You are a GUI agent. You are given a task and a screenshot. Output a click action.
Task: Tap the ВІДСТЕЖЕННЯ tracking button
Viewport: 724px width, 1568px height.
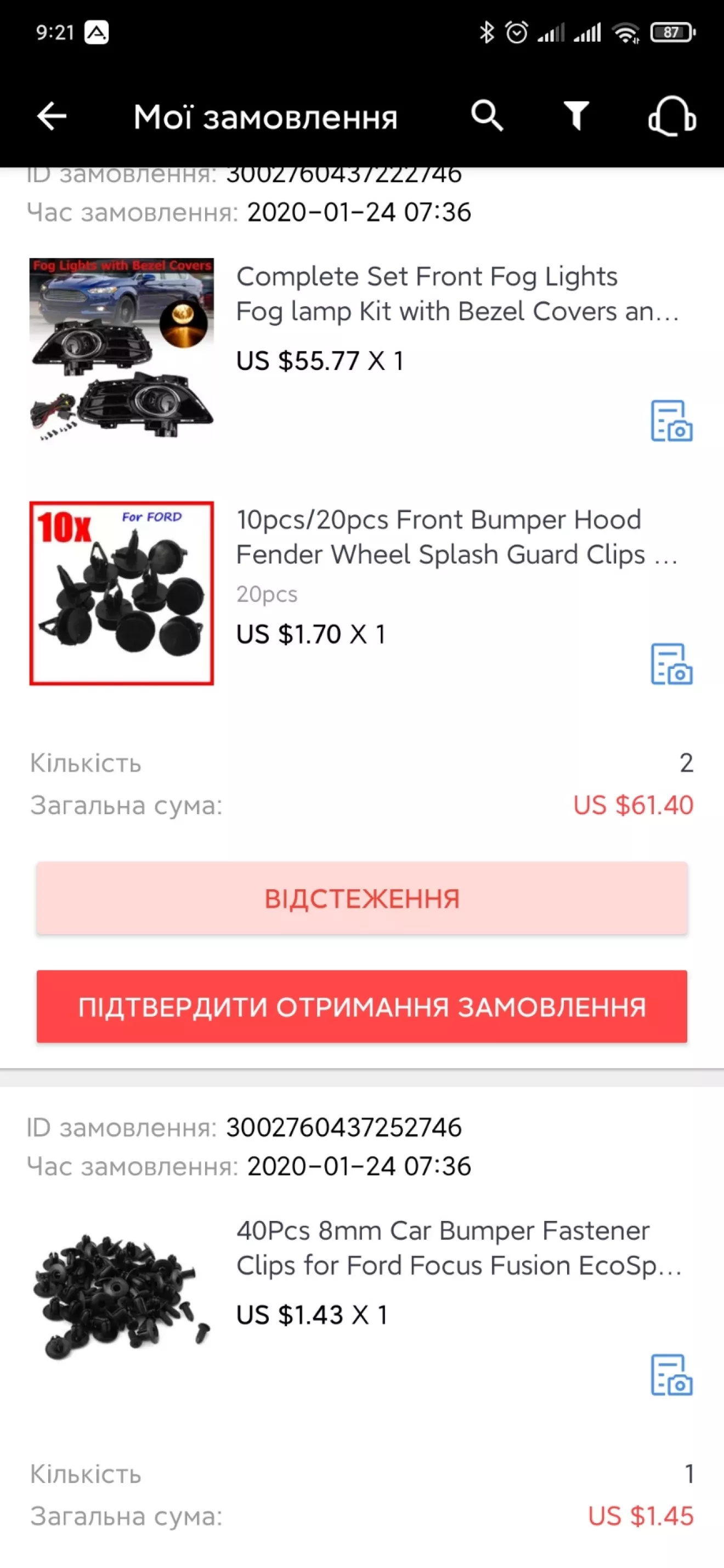click(x=361, y=899)
